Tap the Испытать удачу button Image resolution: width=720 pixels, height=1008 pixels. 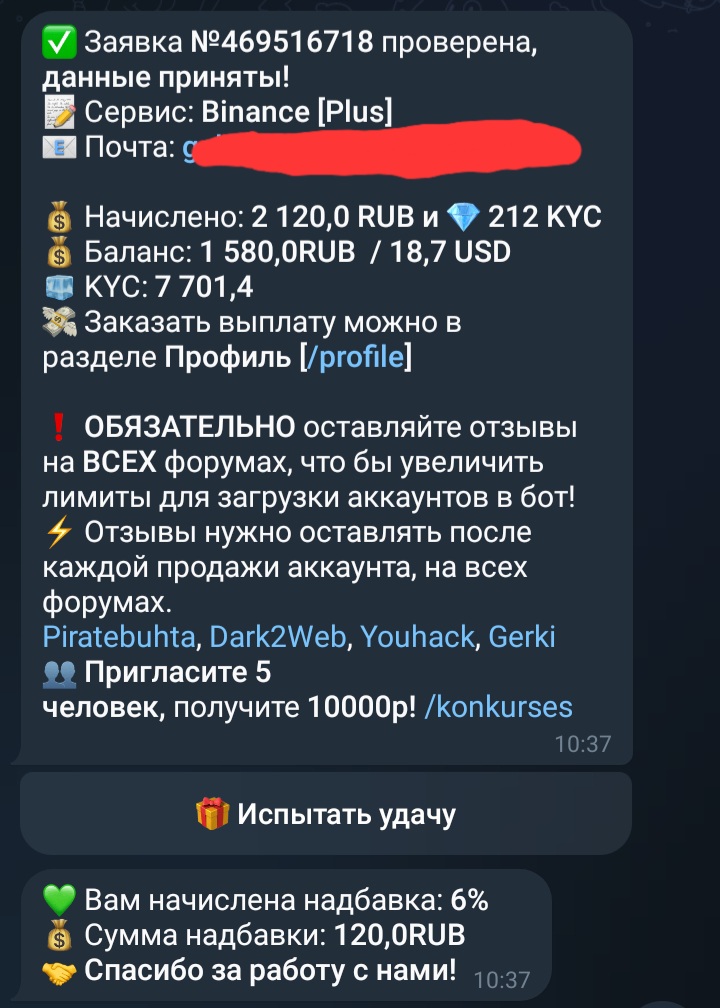point(326,814)
